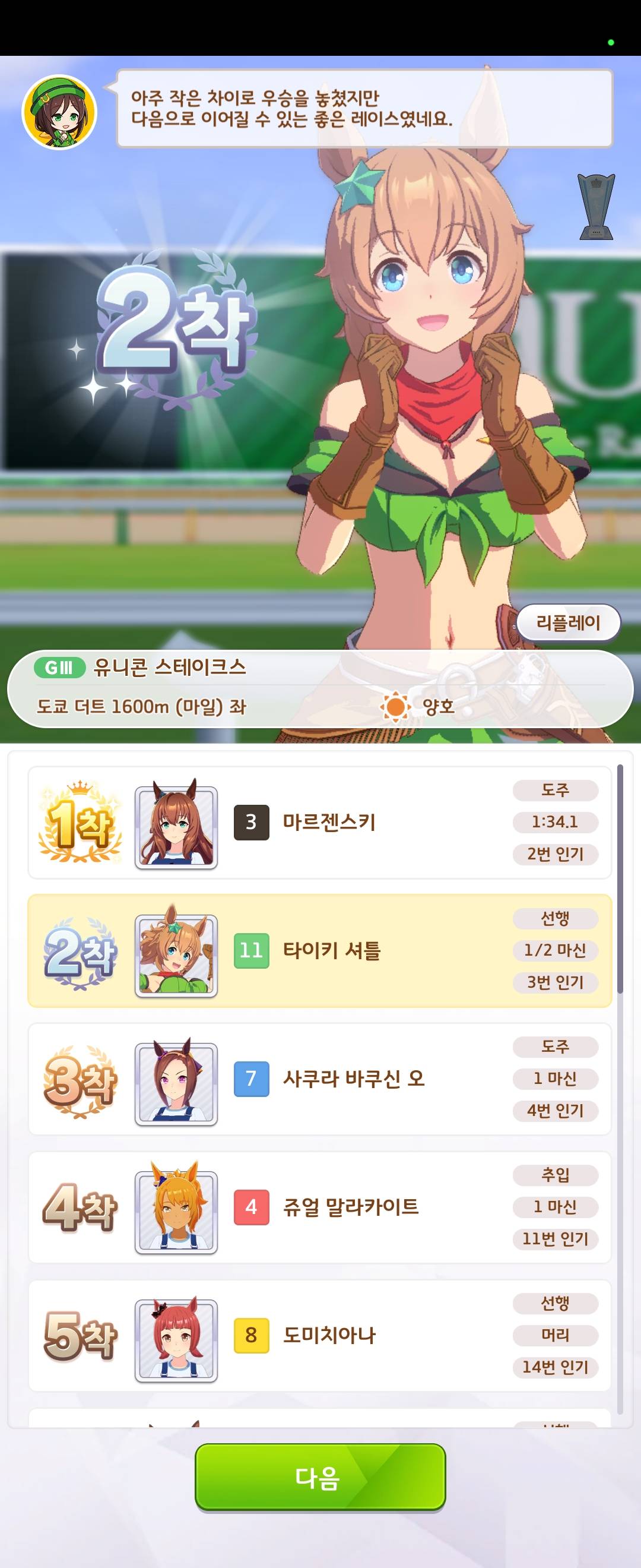641x1568 pixels.
Task: Open the 1st place 마르젠스키 result row
Action: click(320, 823)
